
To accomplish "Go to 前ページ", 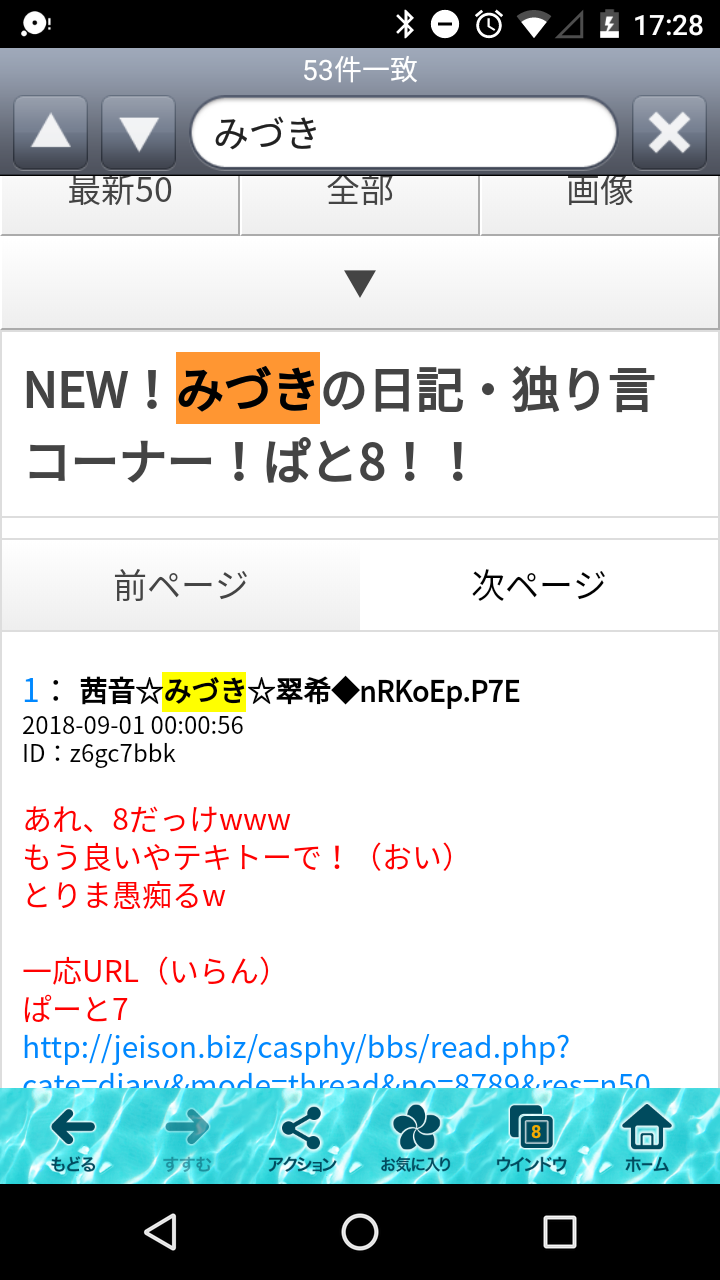I will point(181,585).
